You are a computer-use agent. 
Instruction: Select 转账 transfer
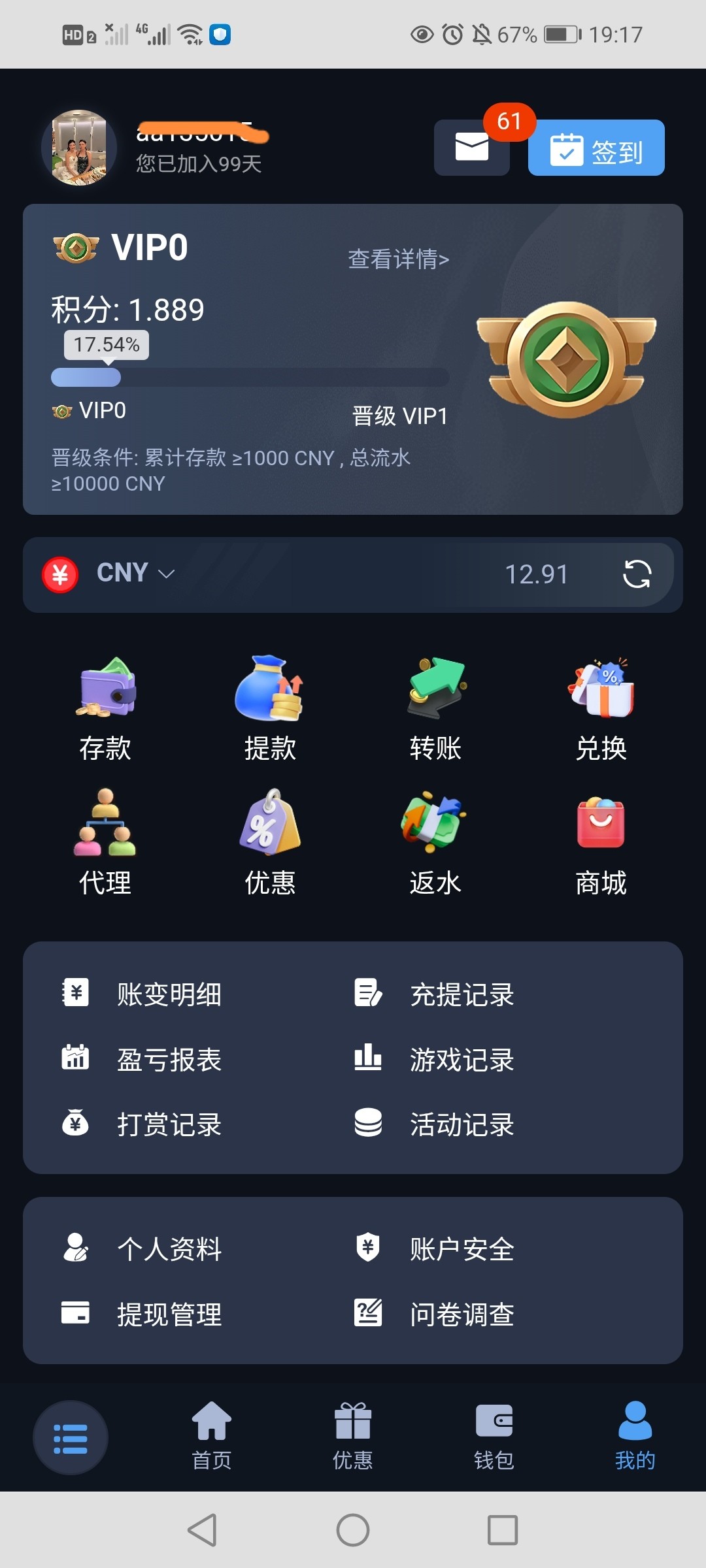pyautogui.click(x=435, y=709)
